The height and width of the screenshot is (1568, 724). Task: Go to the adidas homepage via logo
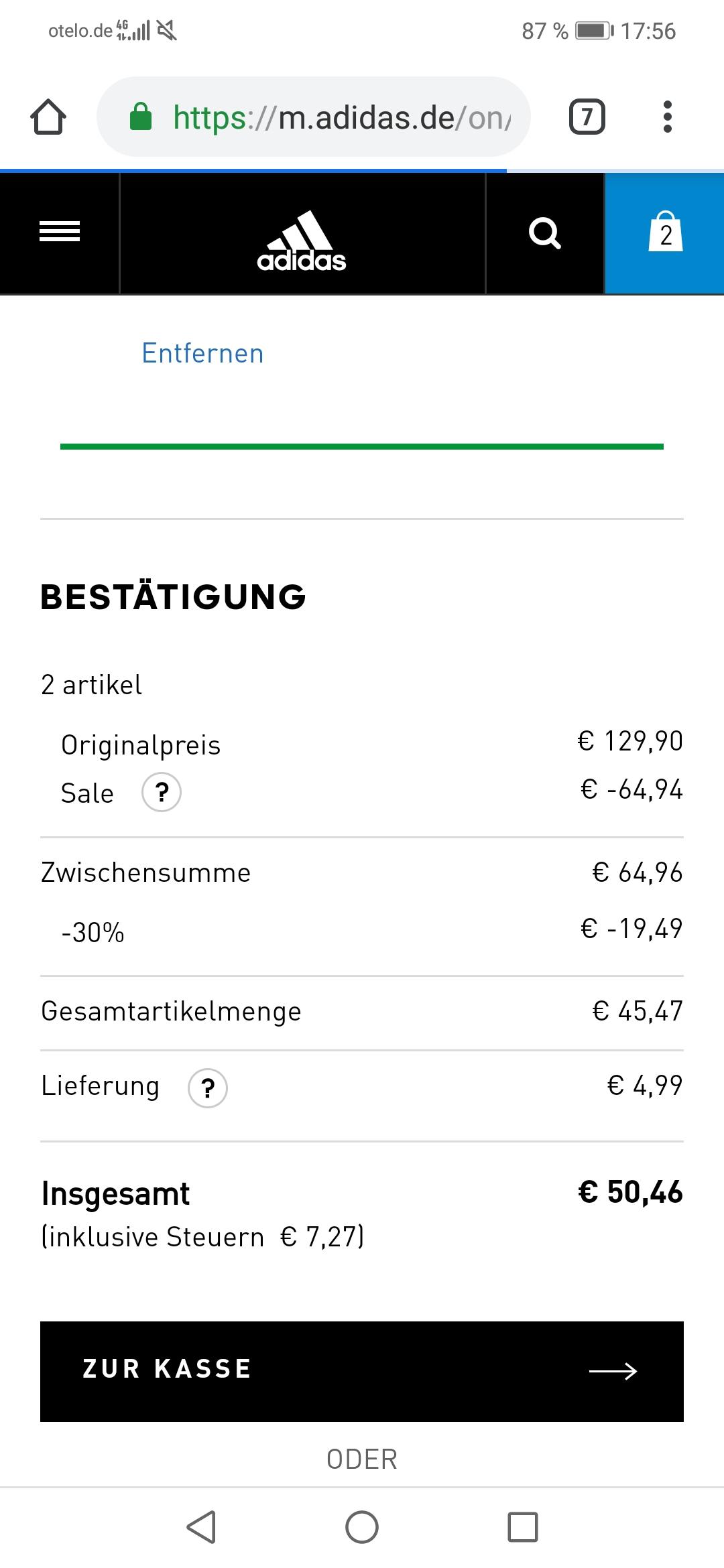(x=302, y=241)
